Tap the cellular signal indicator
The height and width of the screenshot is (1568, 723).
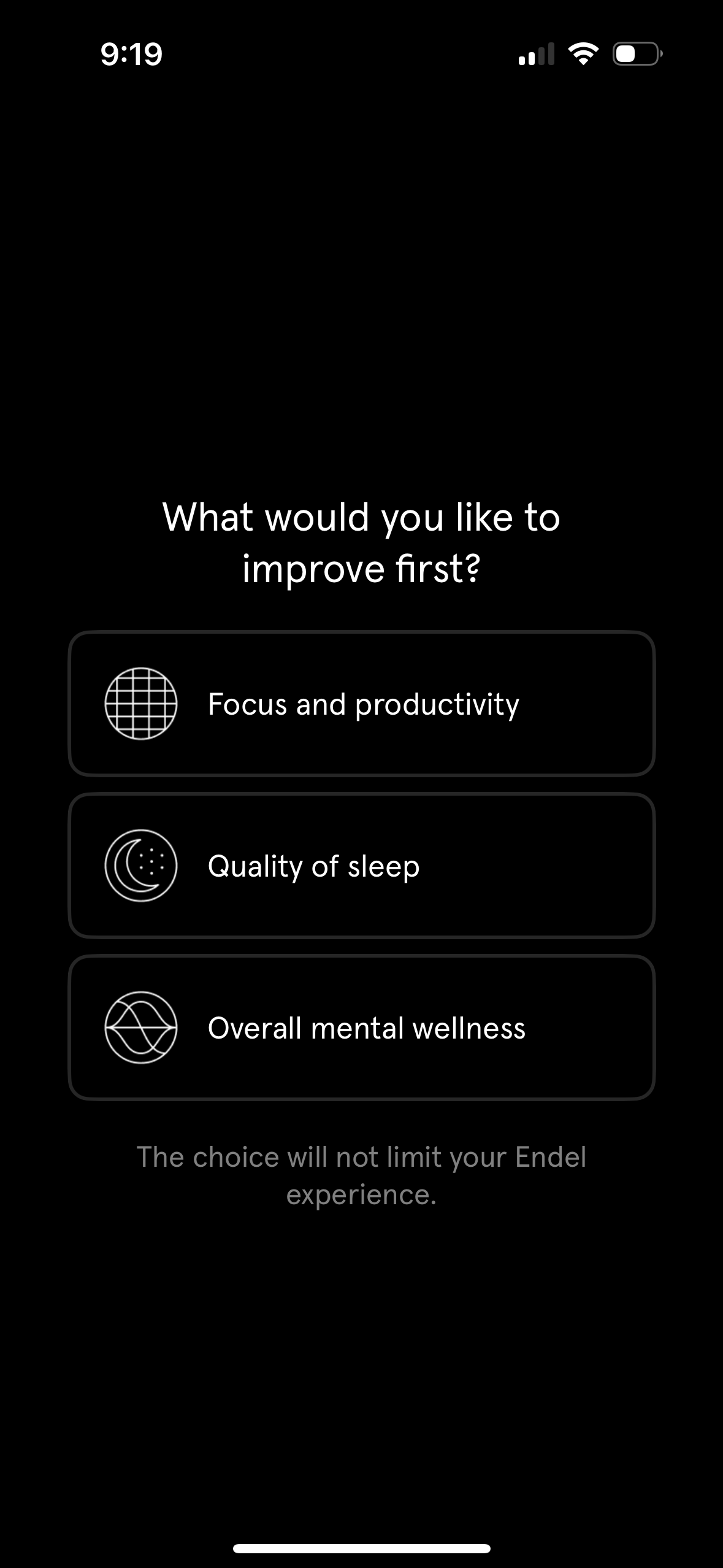click(x=535, y=55)
